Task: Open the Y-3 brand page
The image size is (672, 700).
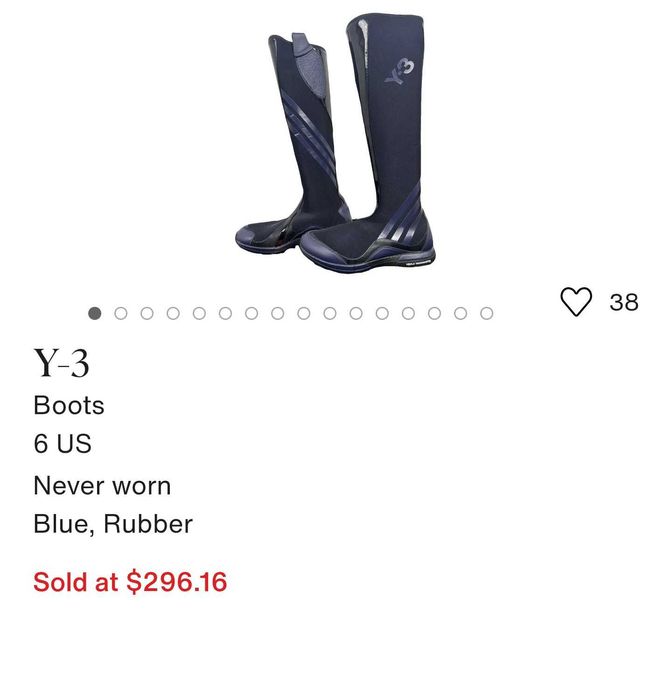Action: [62, 362]
